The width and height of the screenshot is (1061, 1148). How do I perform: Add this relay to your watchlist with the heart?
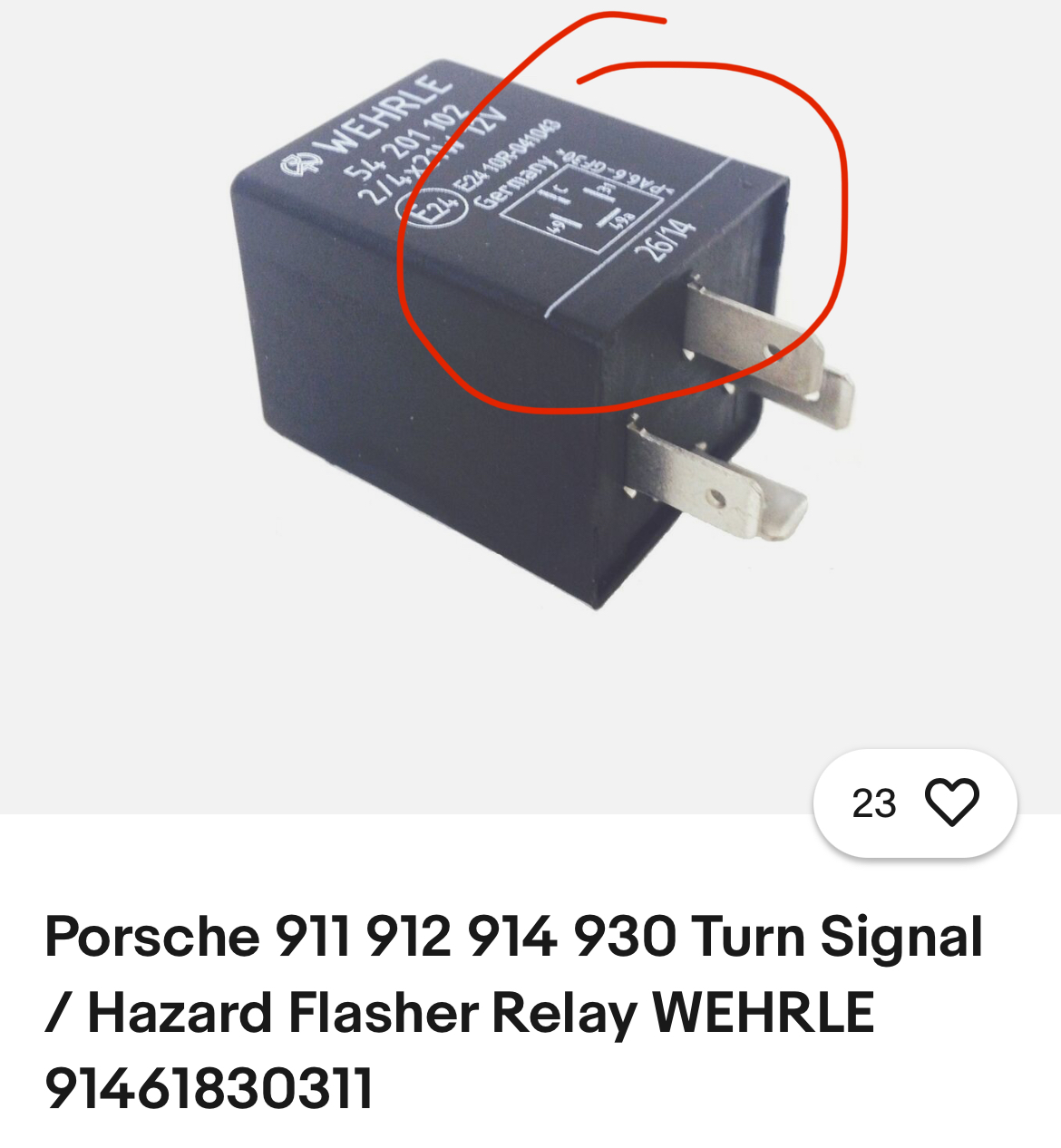(950, 803)
